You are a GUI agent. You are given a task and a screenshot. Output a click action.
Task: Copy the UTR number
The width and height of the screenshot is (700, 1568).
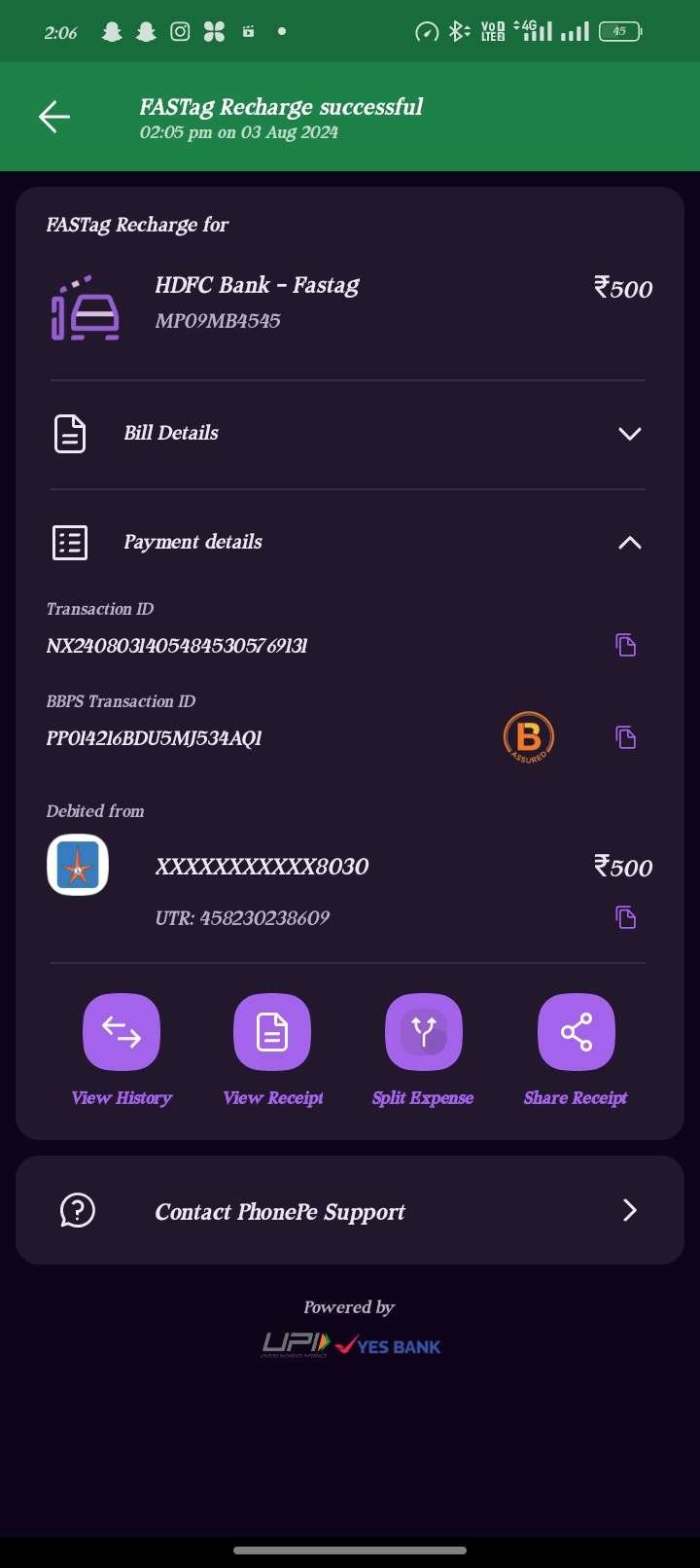point(625,917)
